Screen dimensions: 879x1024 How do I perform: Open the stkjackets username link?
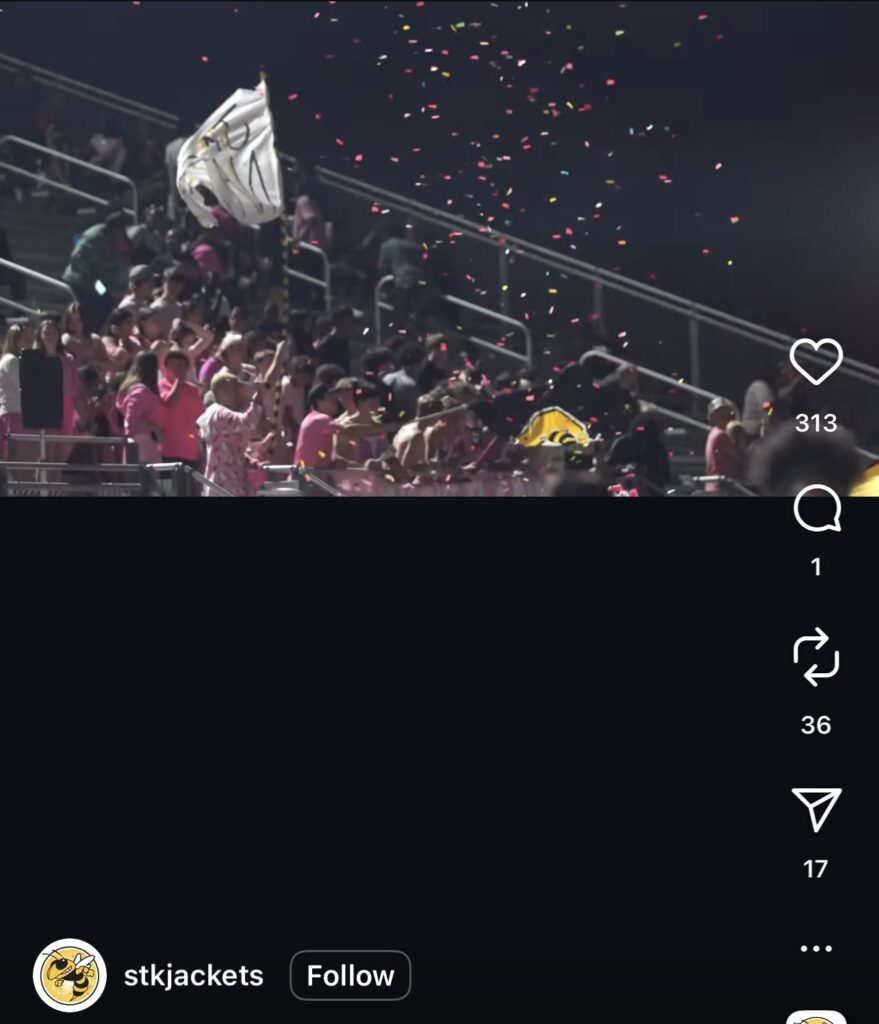(193, 975)
